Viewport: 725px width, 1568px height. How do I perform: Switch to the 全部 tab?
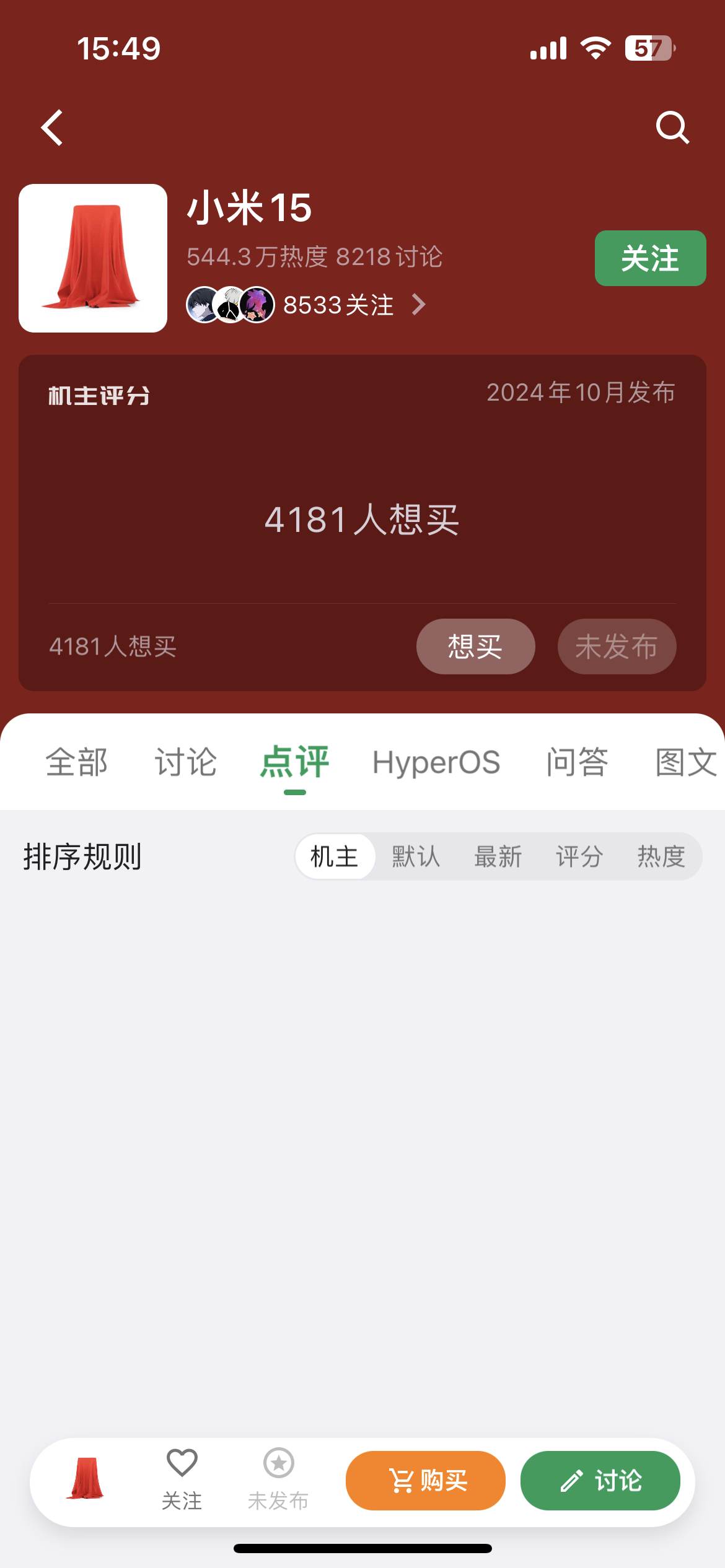(76, 762)
